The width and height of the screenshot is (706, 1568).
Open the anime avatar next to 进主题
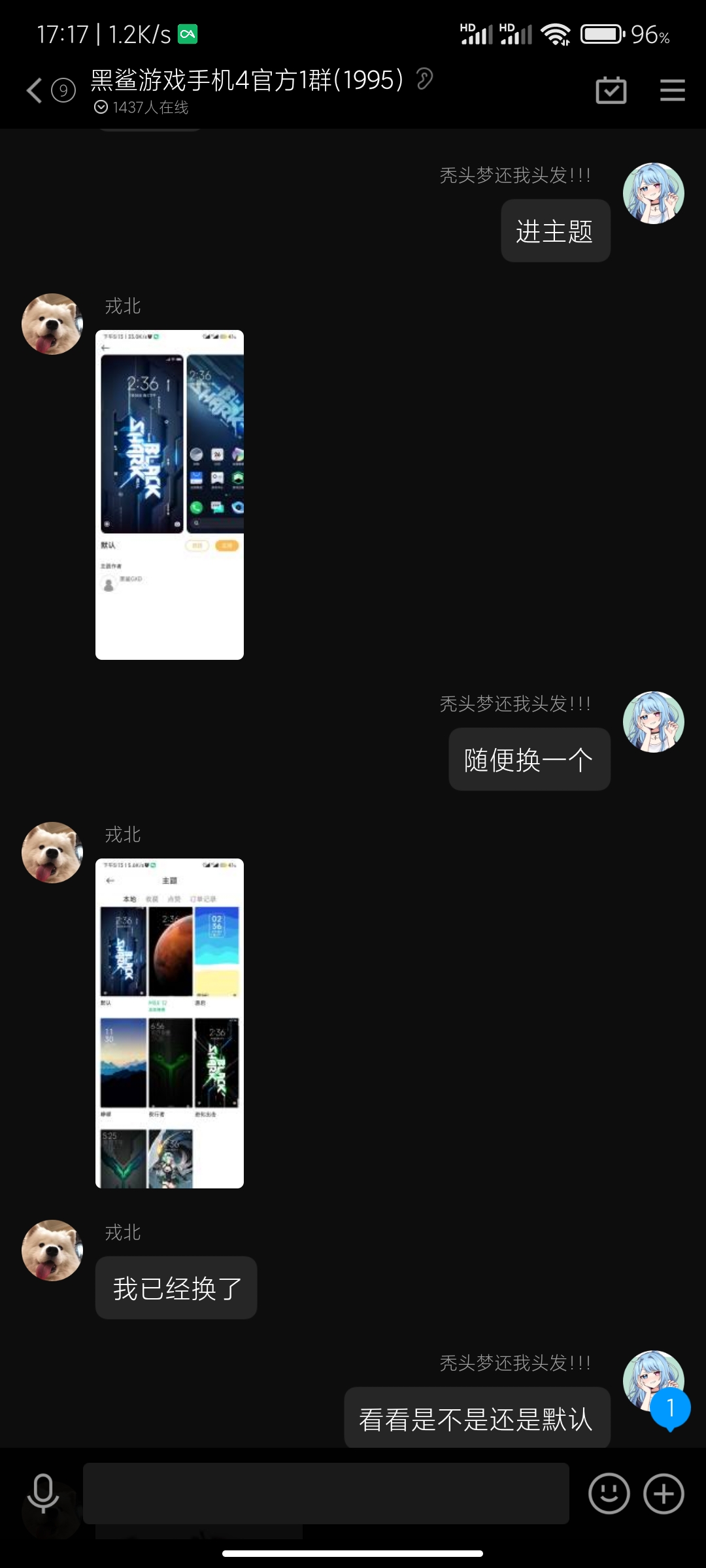point(653,193)
